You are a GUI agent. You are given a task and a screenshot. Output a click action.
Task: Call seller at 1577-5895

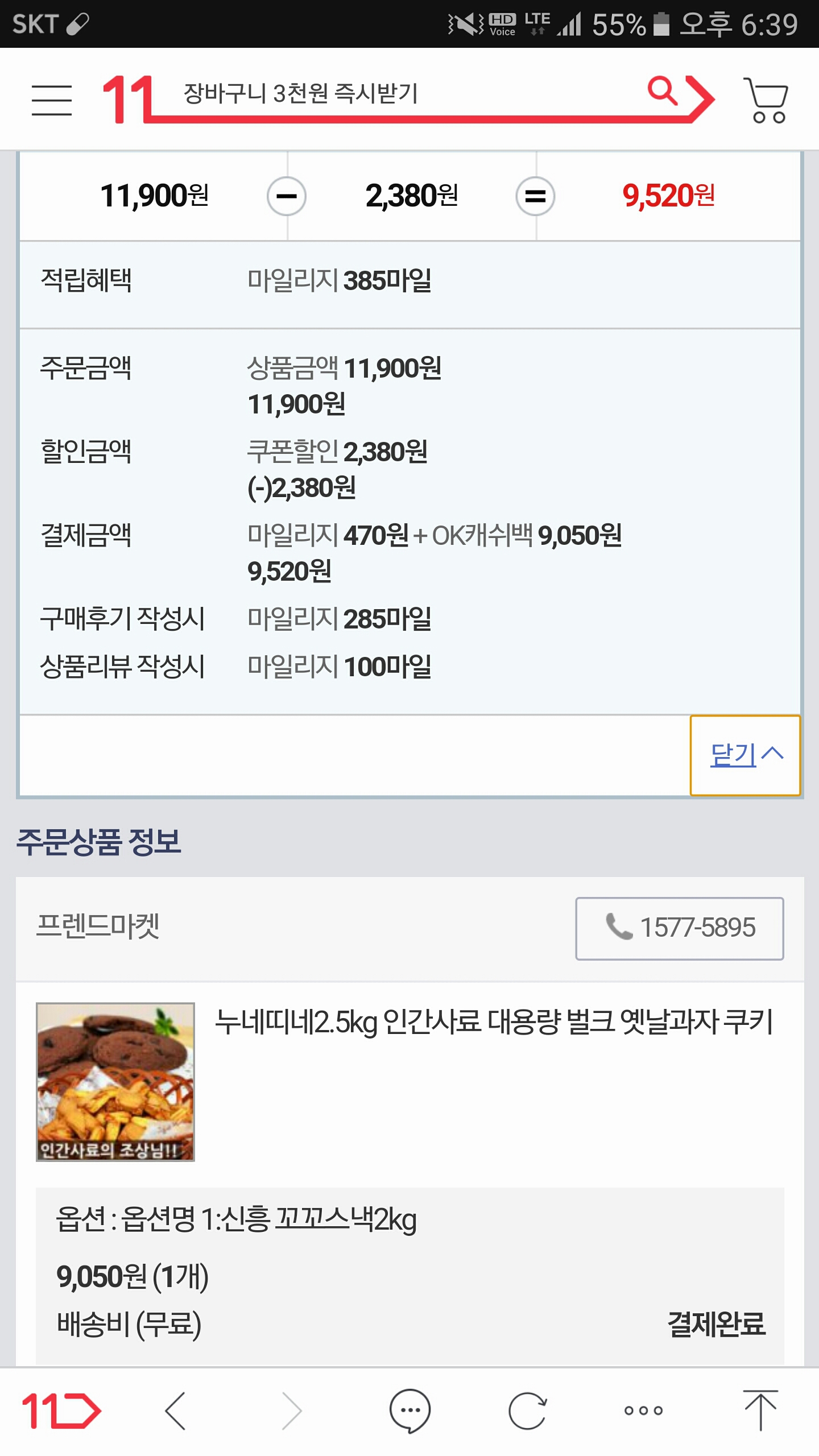[x=680, y=928]
